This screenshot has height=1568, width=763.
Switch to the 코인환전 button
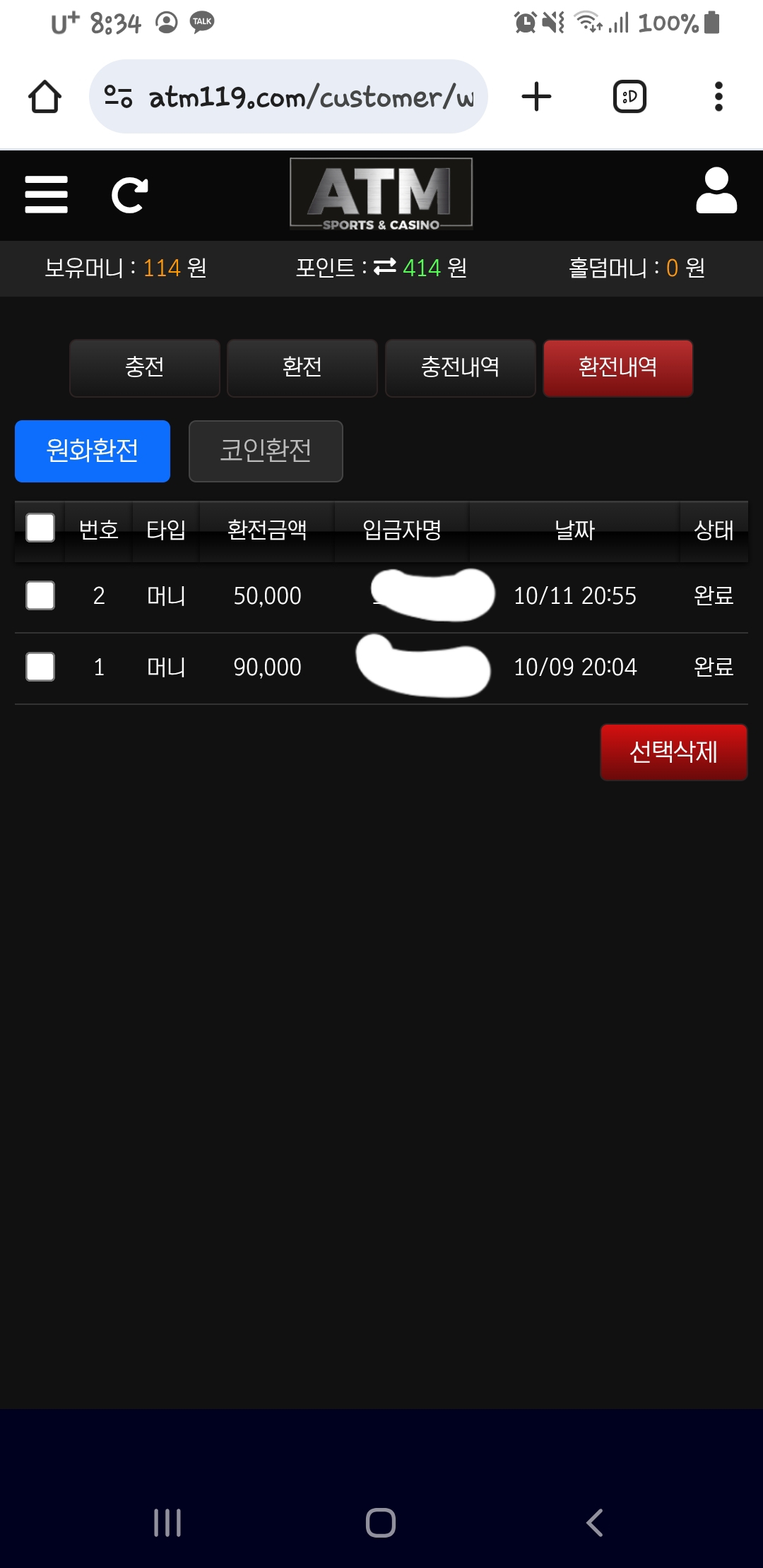266,451
